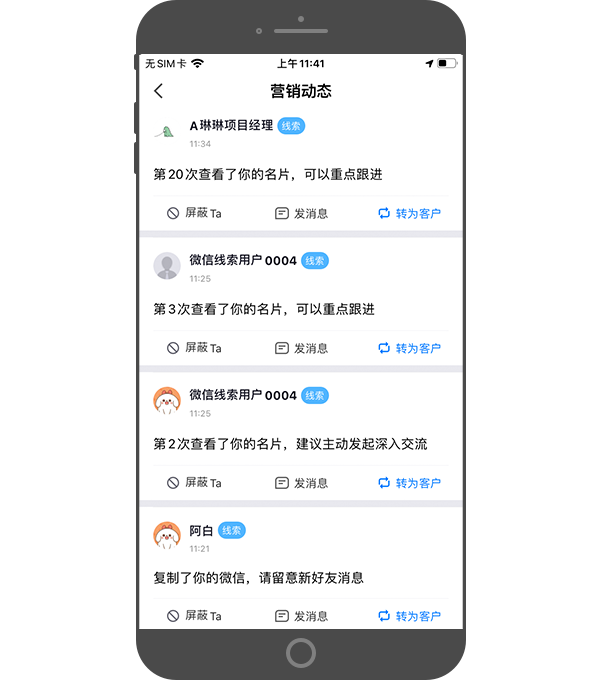
Task: Block 阿白 with 屏蔽Ta
Action: click(x=194, y=616)
